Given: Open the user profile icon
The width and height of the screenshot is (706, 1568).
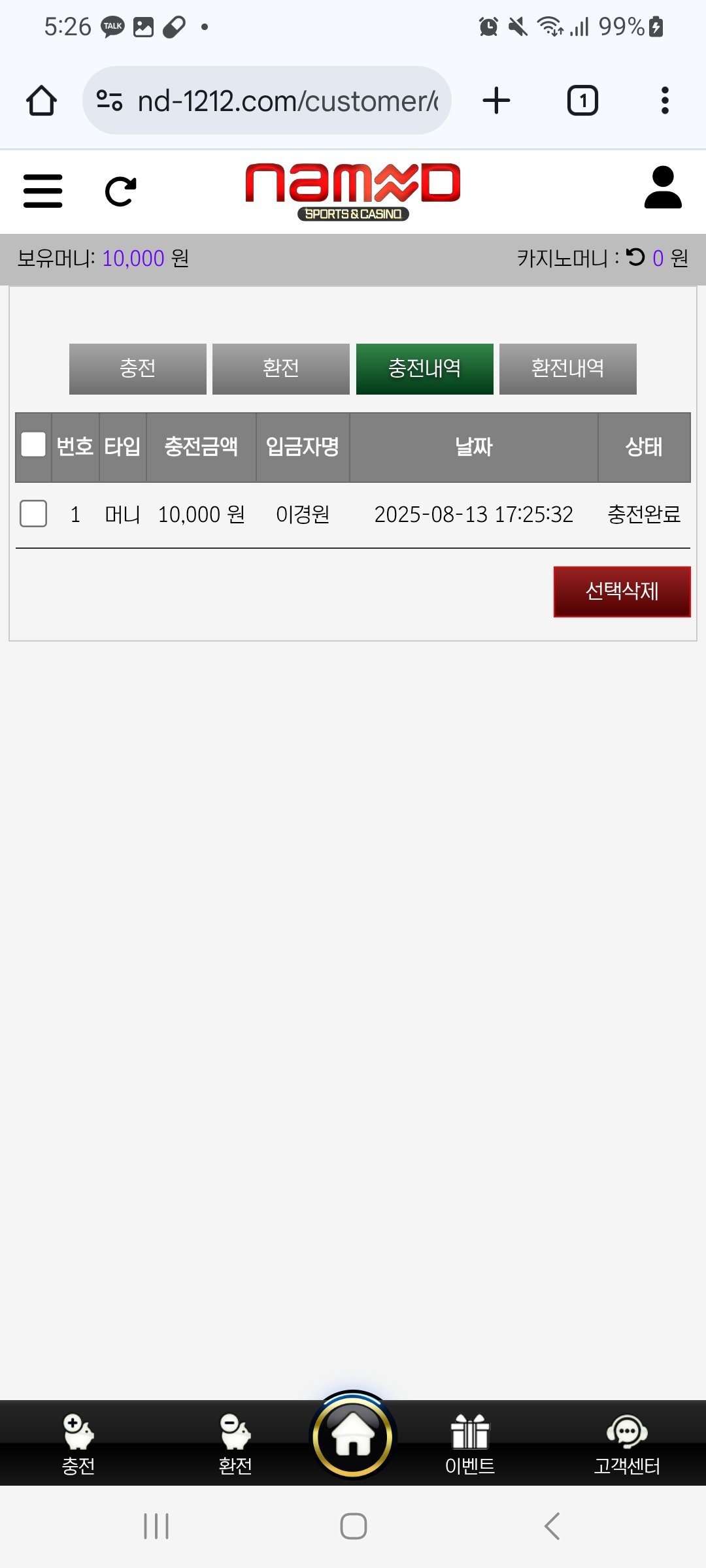Looking at the screenshot, I should pyautogui.click(x=663, y=188).
